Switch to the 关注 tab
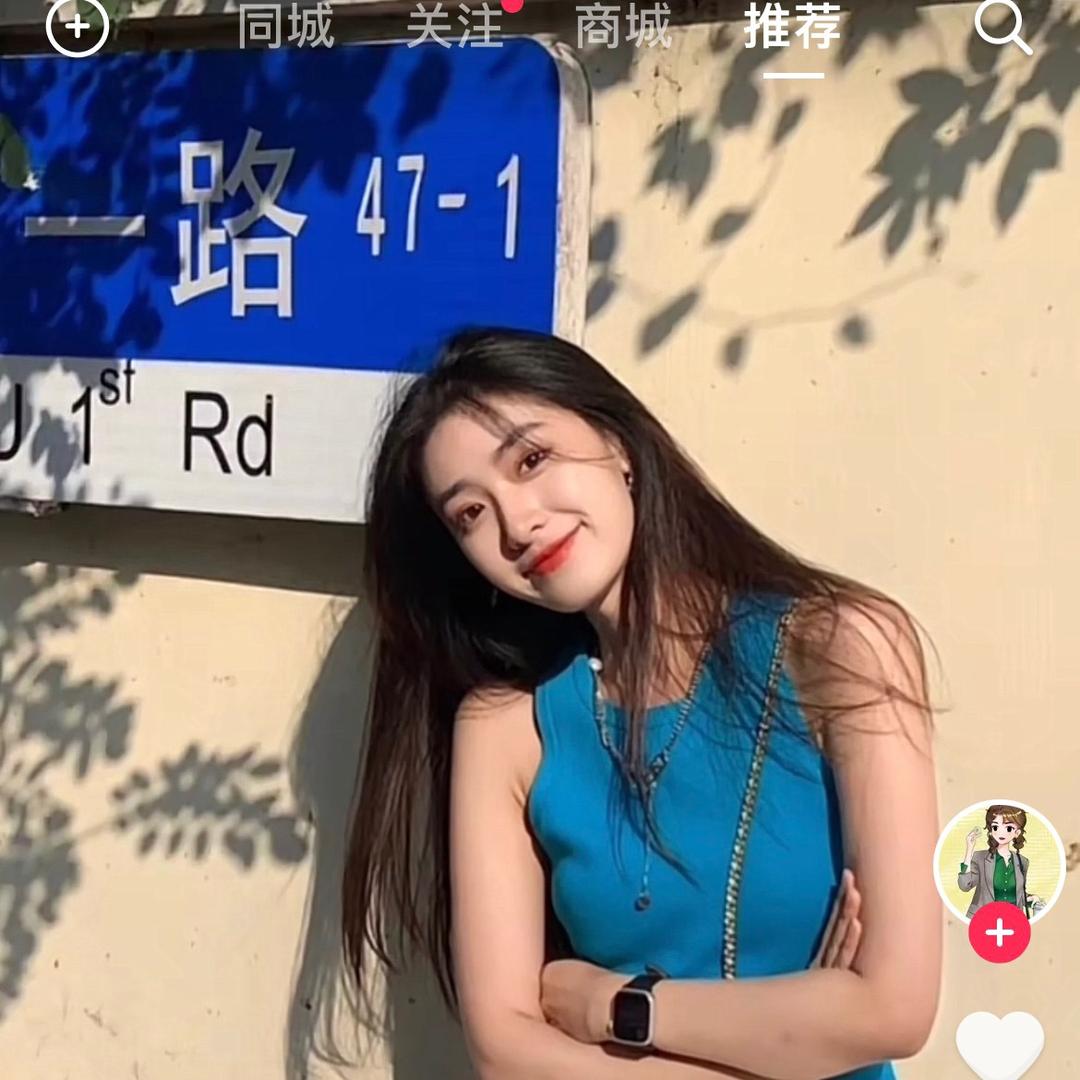The height and width of the screenshot is (1080, 1080). coord(455,27)
